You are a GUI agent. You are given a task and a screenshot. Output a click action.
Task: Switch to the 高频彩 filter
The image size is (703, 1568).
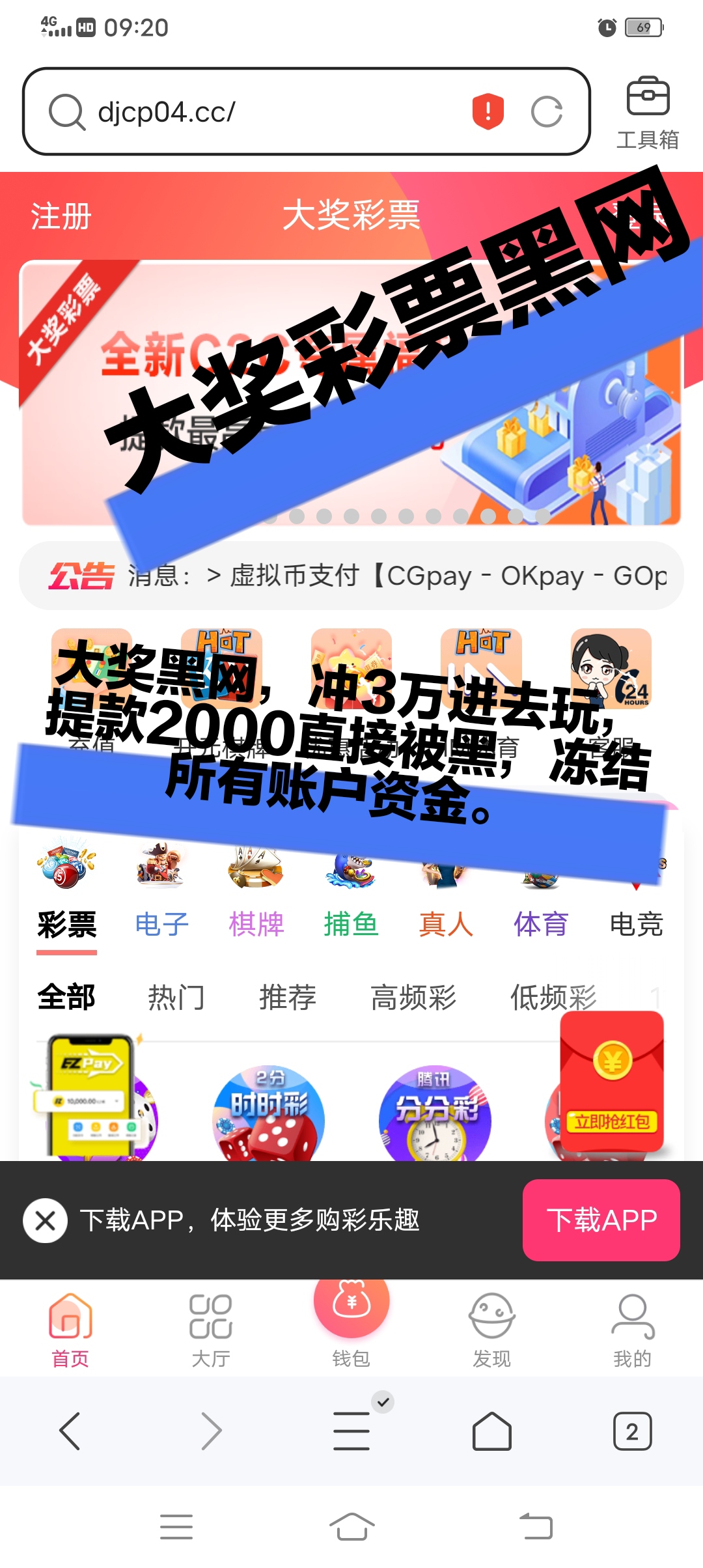coord(413,997)
